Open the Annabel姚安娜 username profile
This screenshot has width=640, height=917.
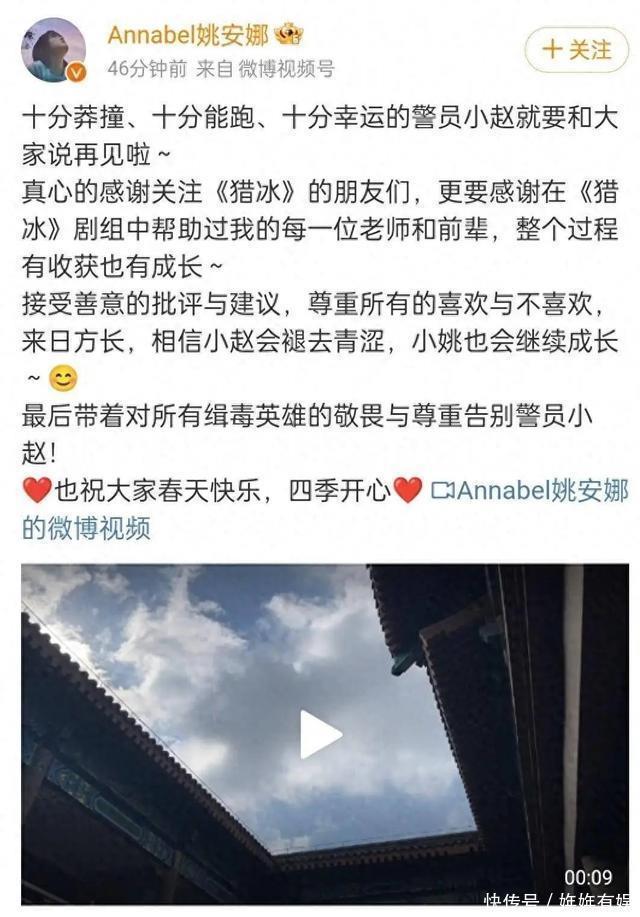click(188, 35)
